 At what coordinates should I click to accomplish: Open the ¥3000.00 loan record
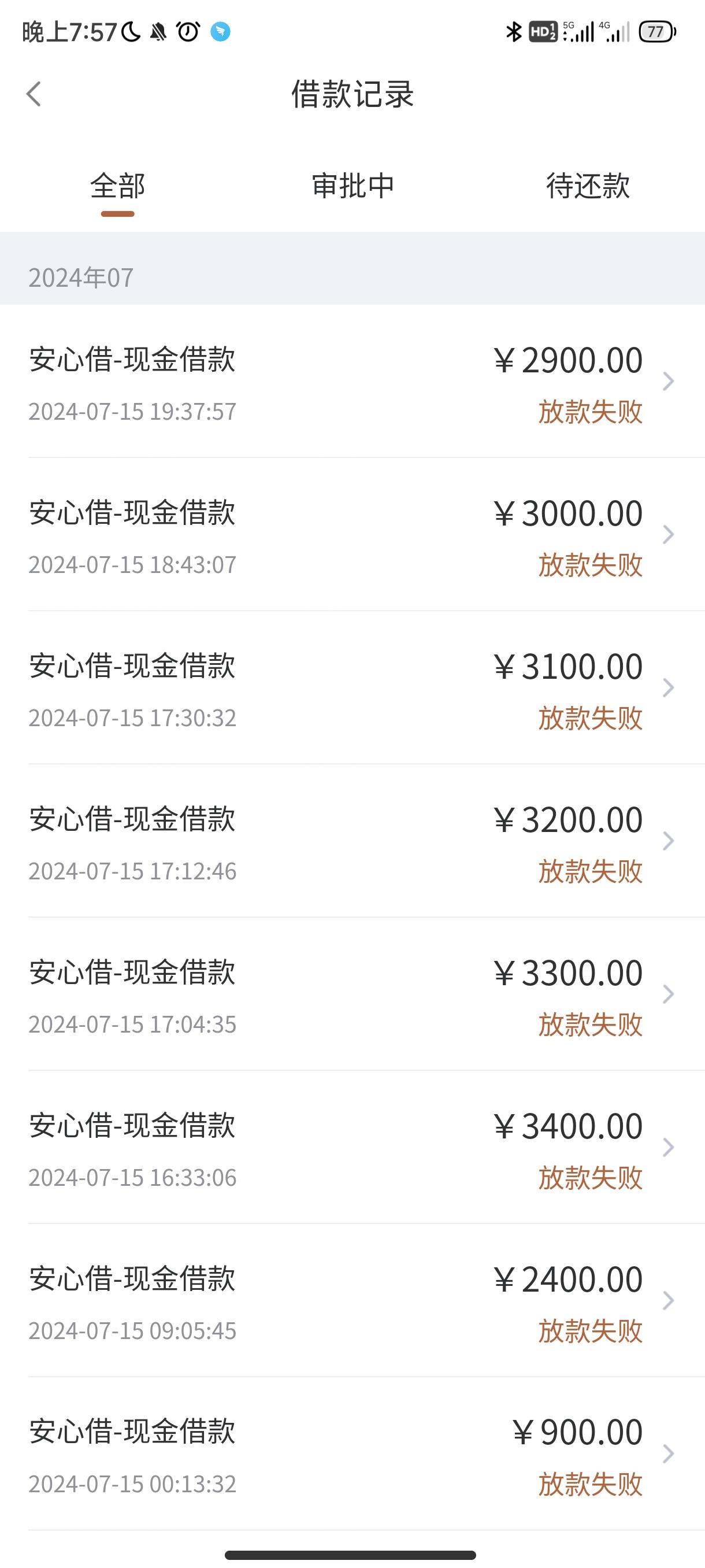coord(352,534)
